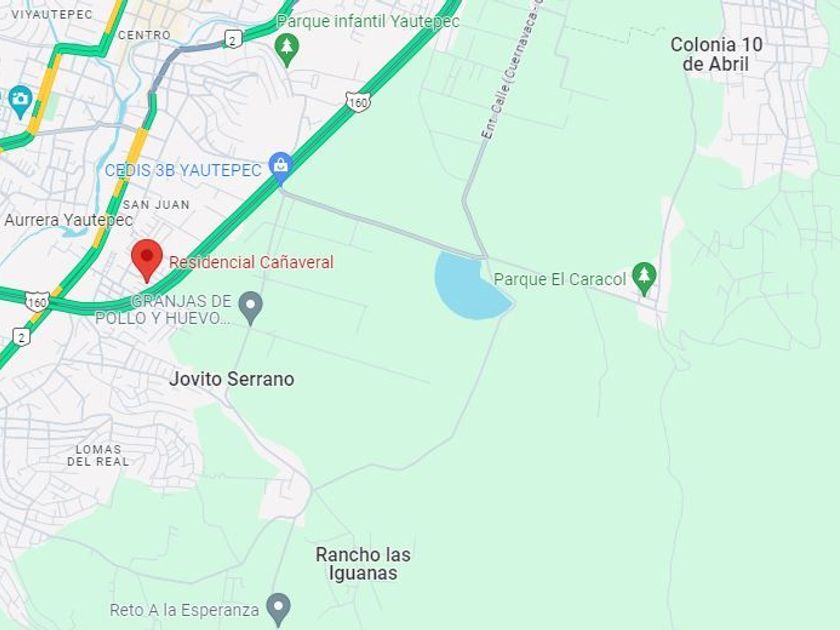Tap the camera photo-spot marker
The height and width of the screenshot is (630, 840).
(20, 101)
